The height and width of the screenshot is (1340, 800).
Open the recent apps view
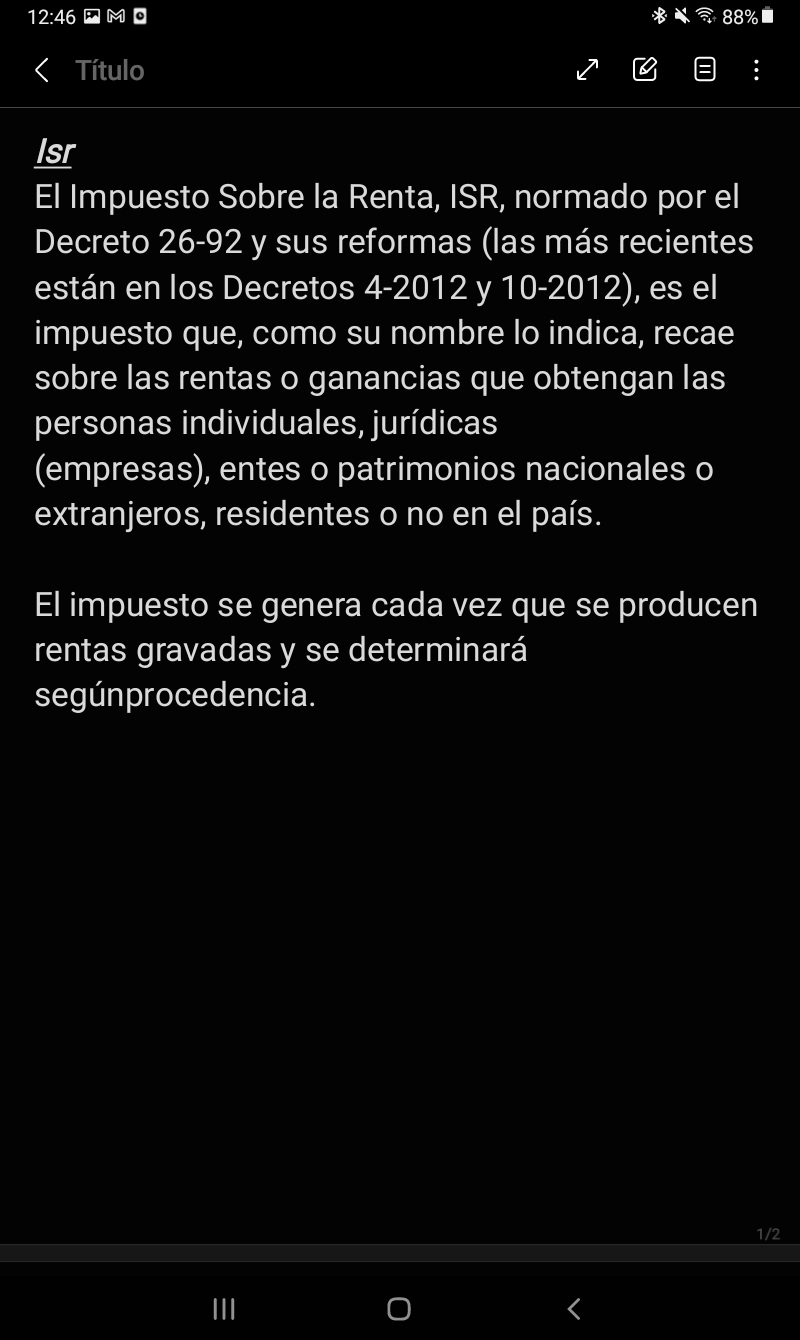(224, 1308)
